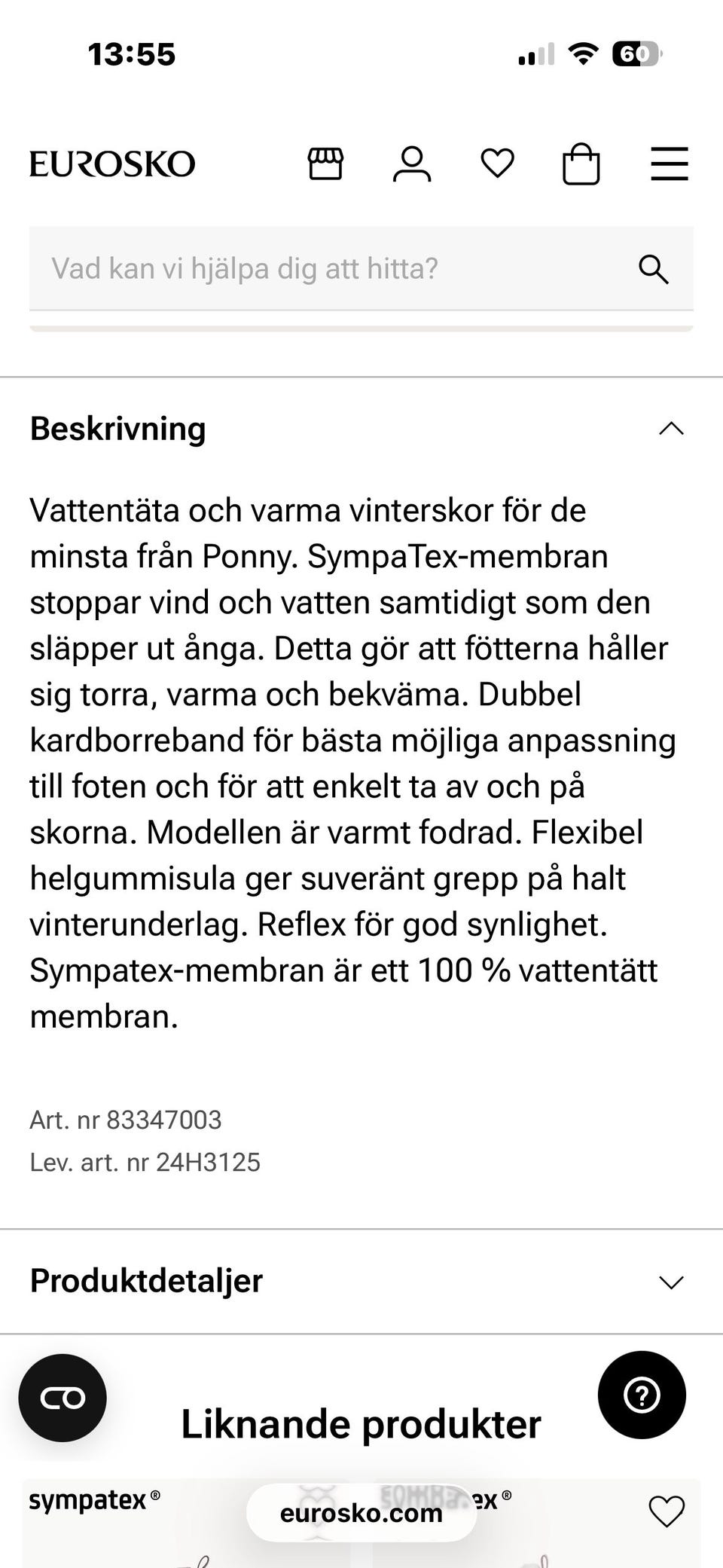The width and height of the screenshot is (723, 1568).
Task: Tap the black floating link button
Action: [63, 1398]
